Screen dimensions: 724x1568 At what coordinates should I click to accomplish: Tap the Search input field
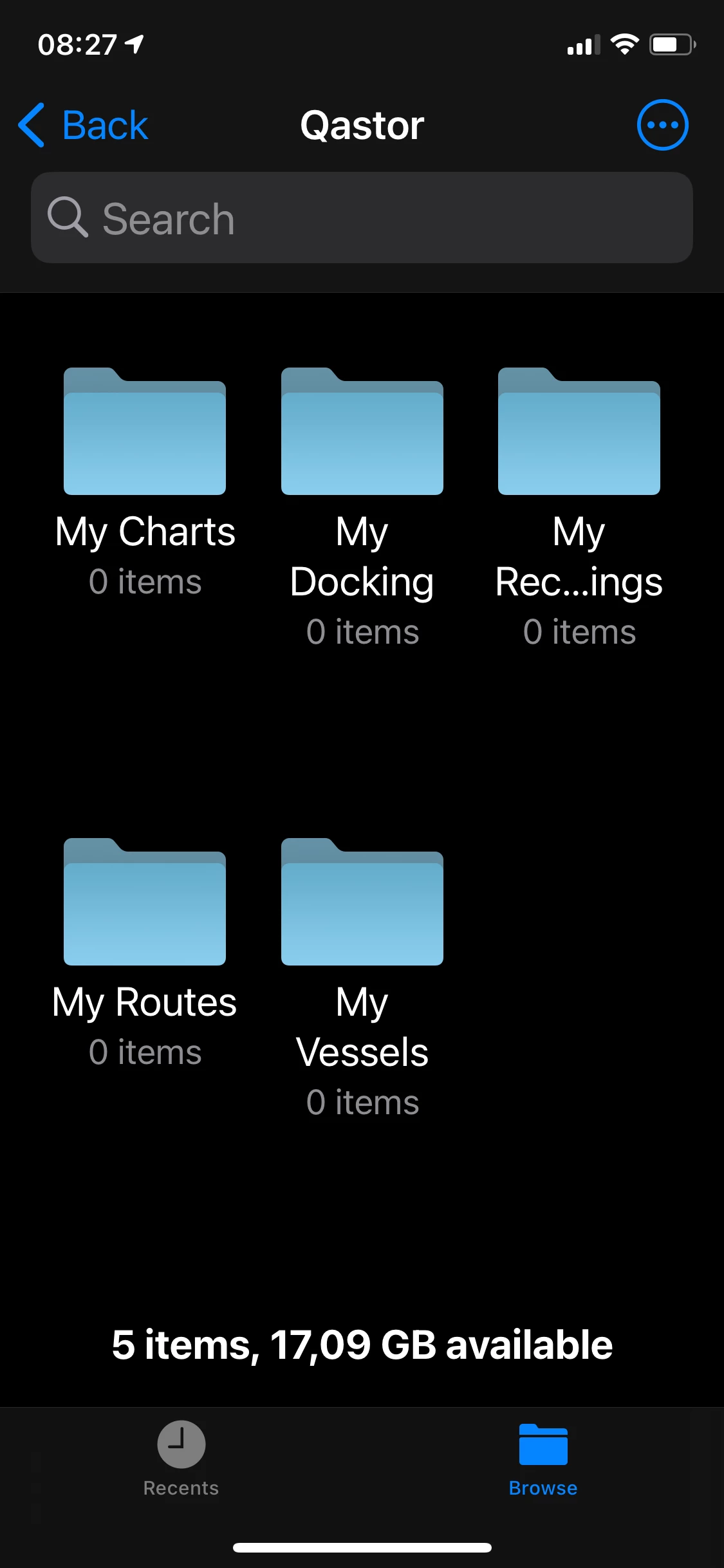tap(362, 218)
